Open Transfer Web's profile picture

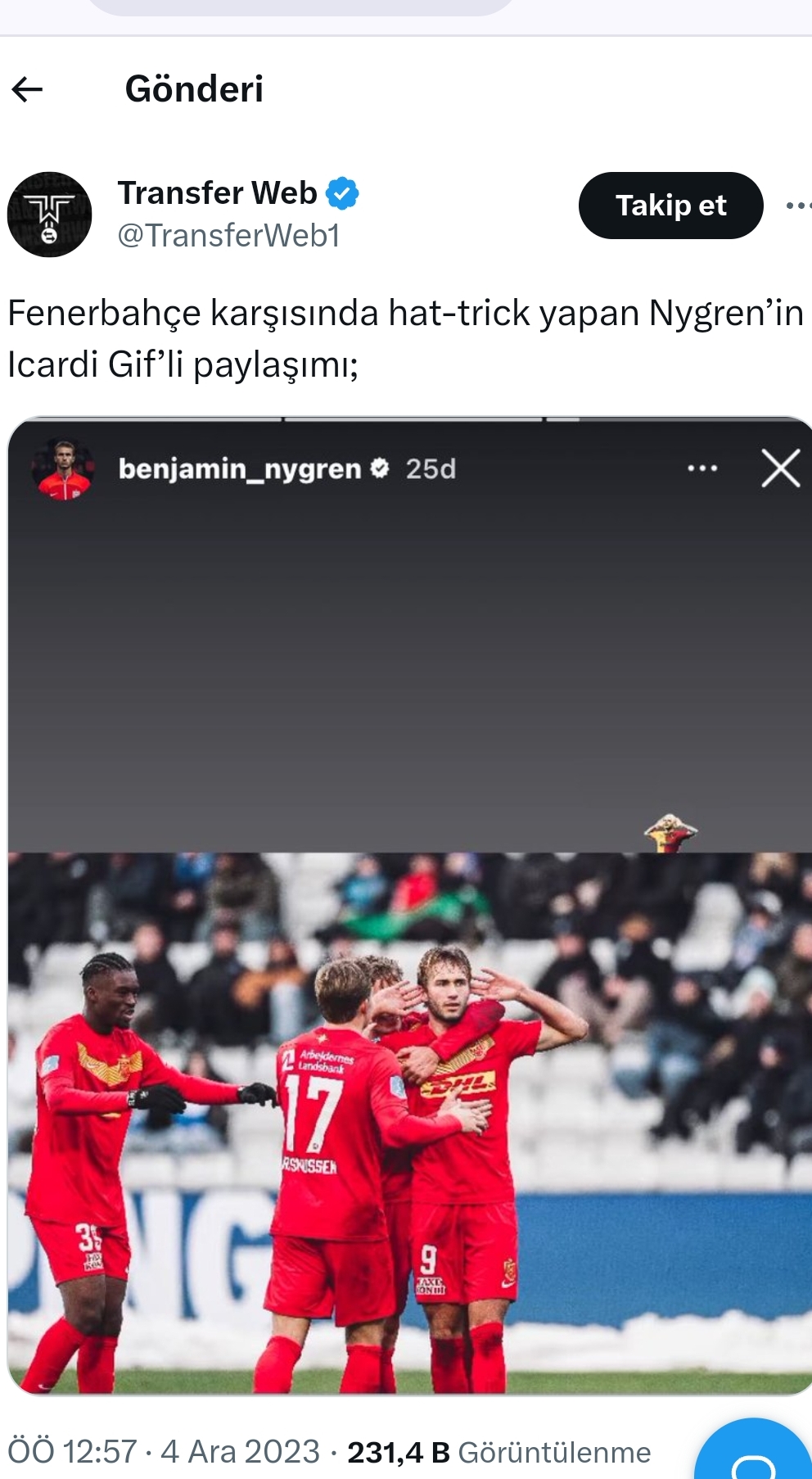(x=49, y=215)
